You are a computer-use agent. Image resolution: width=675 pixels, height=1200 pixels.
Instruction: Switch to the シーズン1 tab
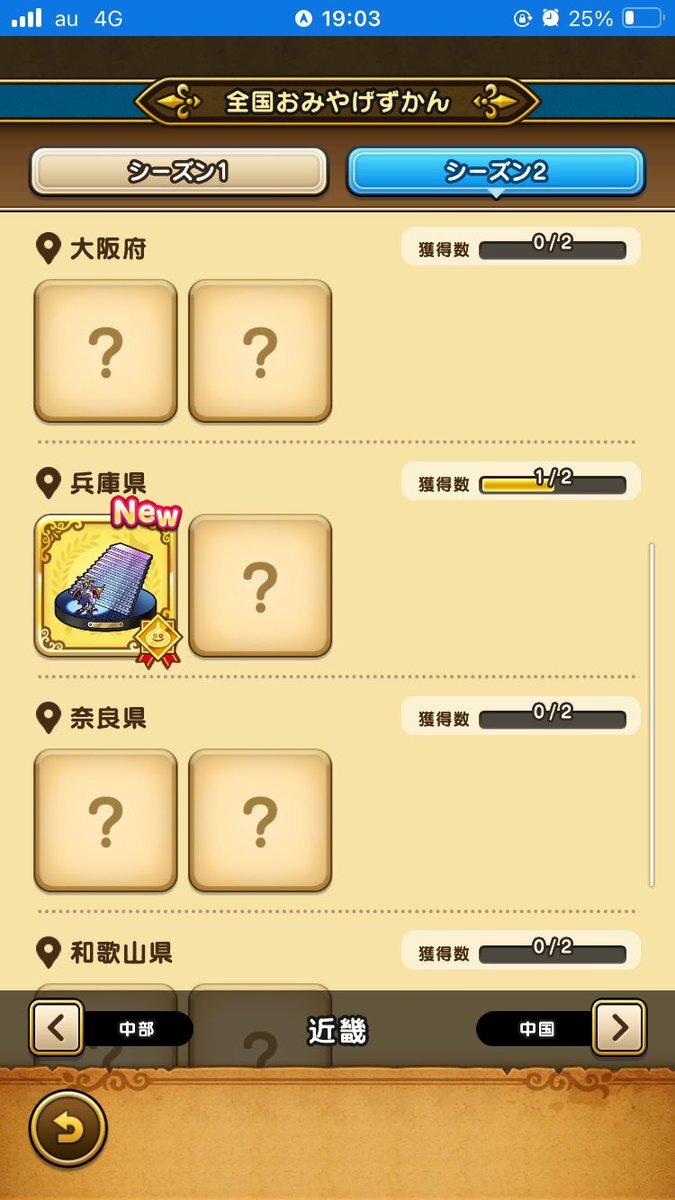(x=179, y=172)
